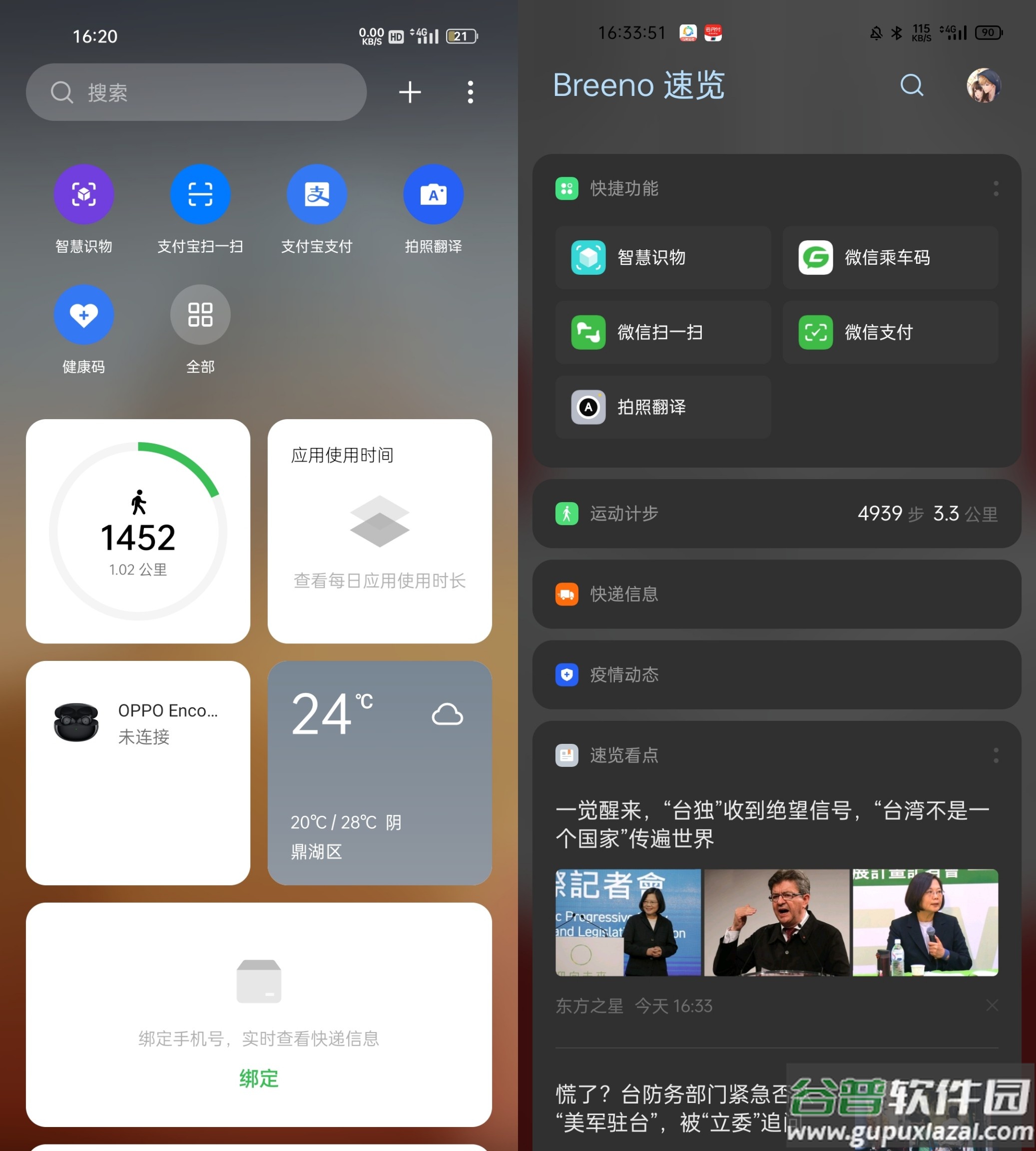Open the OPPO Enco earbuds card
The height and width of the screenshot is (1151, 1036).
pyautogui.click(x=138, y=772)
